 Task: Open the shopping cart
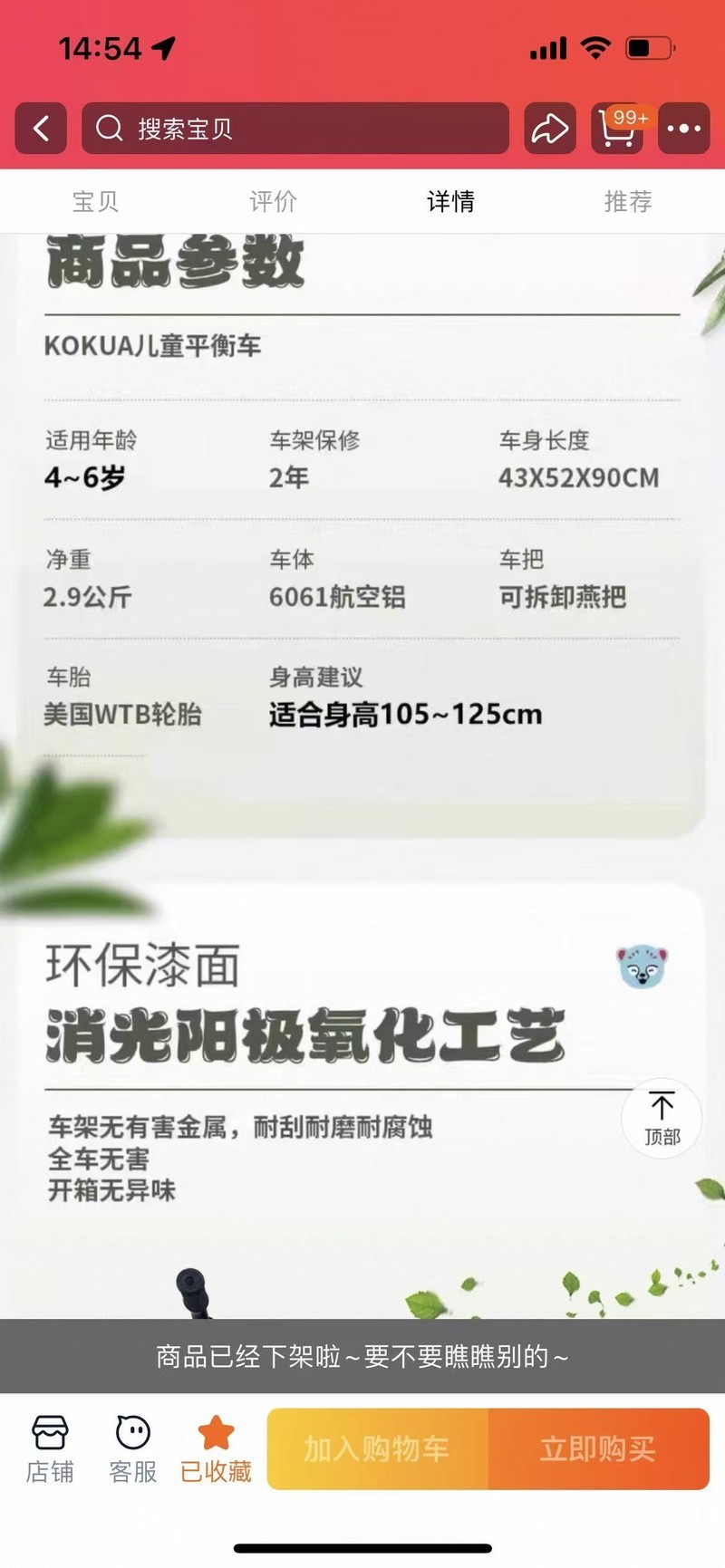tap(618, 129)
